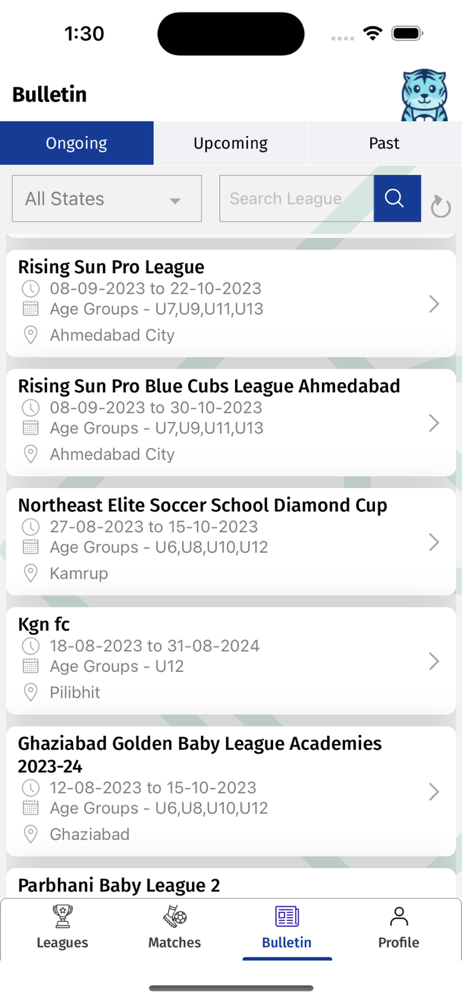
Task: Switch to the Past tab
Action: pos(384,143)
